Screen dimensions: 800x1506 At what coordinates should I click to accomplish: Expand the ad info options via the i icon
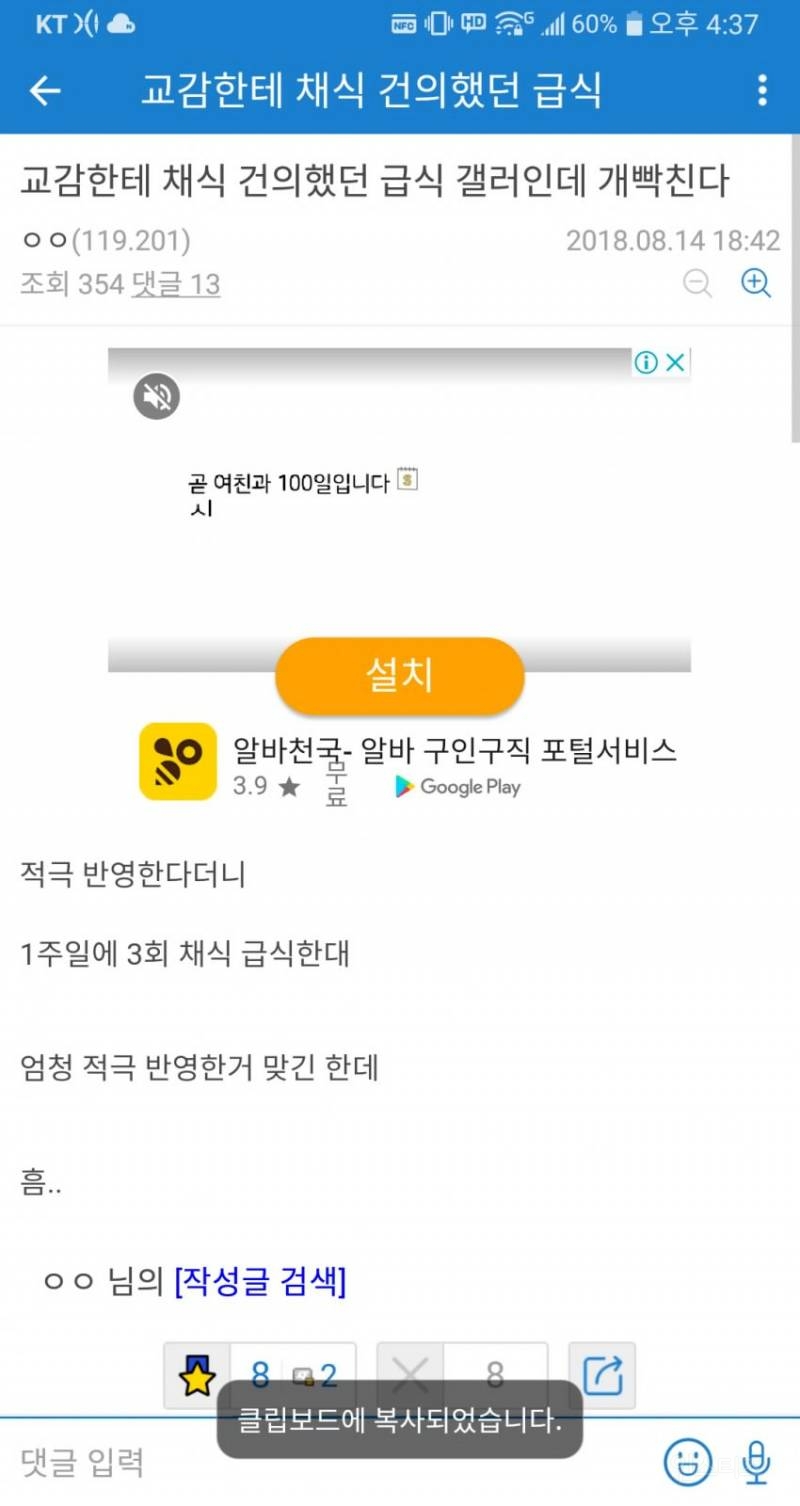[647, 363]
